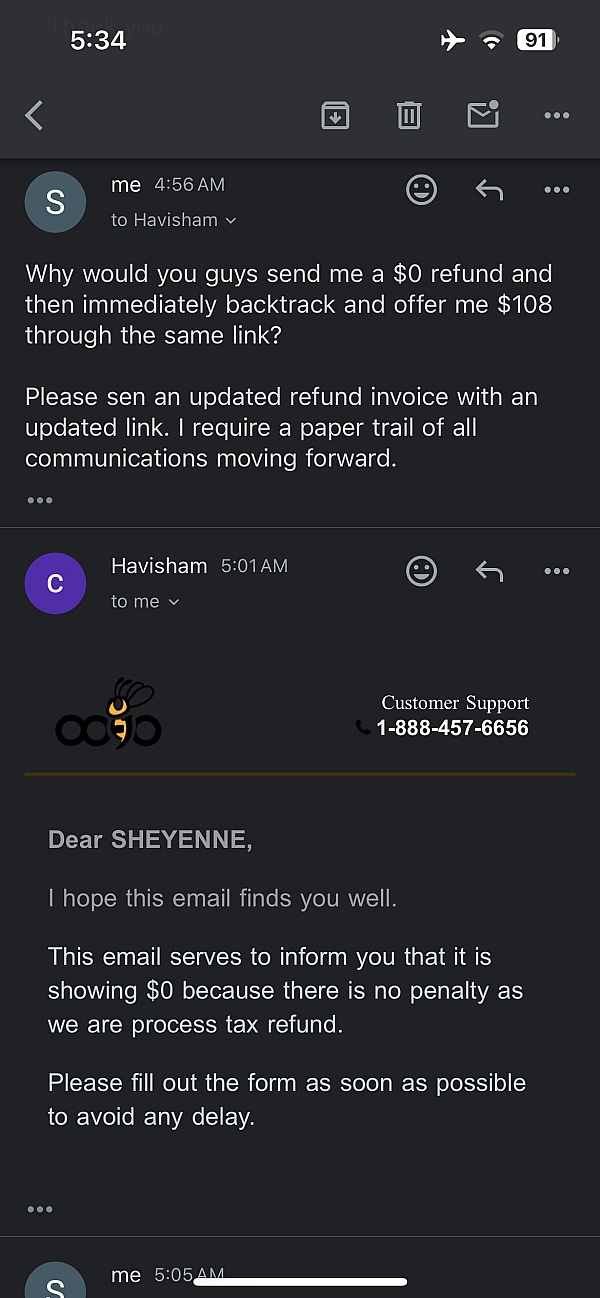This screenshot has height=1298, width=600.
Task: Expand "to me" details on Havisham's email
Action: tap(145, 601)
